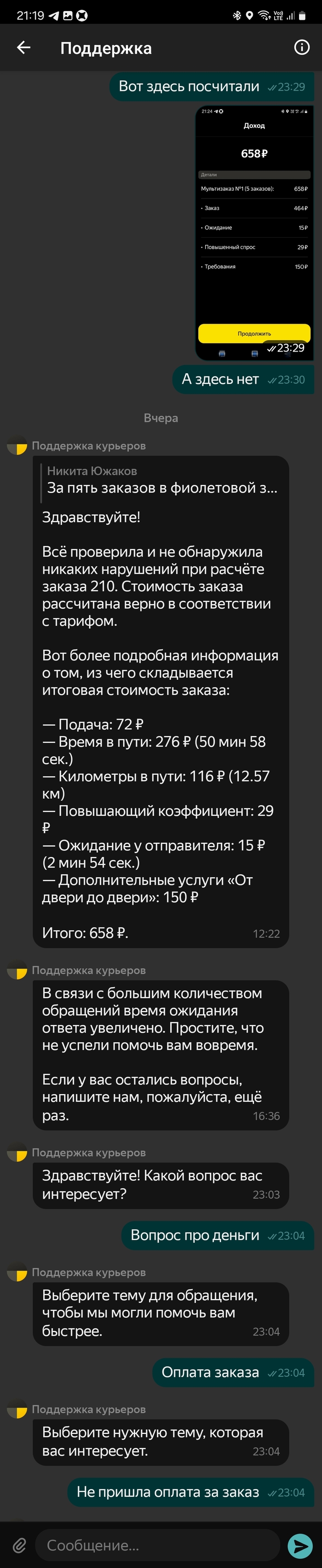Viewport: 322px width, 1568px height.
Task: Open the sent Доход screenshot image
Action: point(254,231)
